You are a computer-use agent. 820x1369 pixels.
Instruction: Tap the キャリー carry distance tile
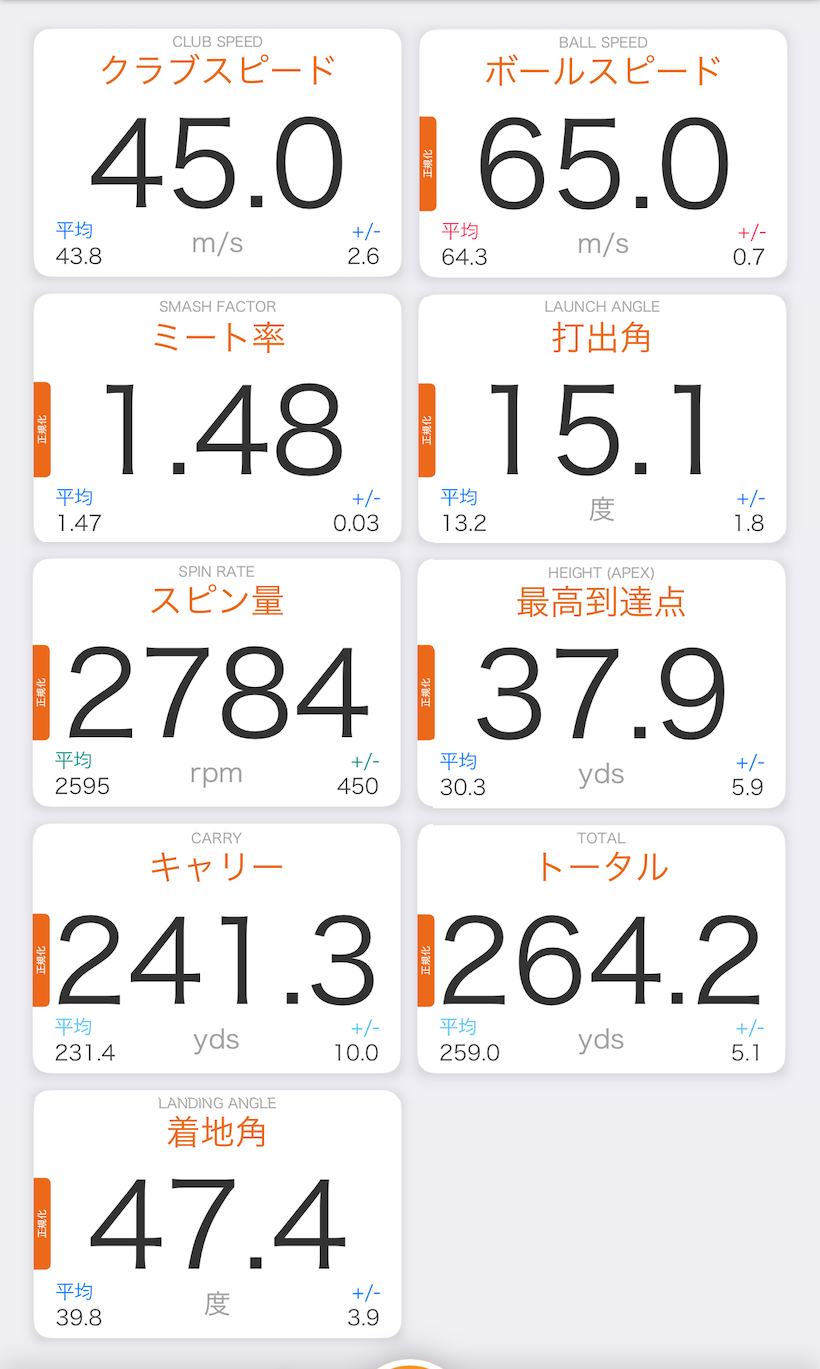coord(217,948)
